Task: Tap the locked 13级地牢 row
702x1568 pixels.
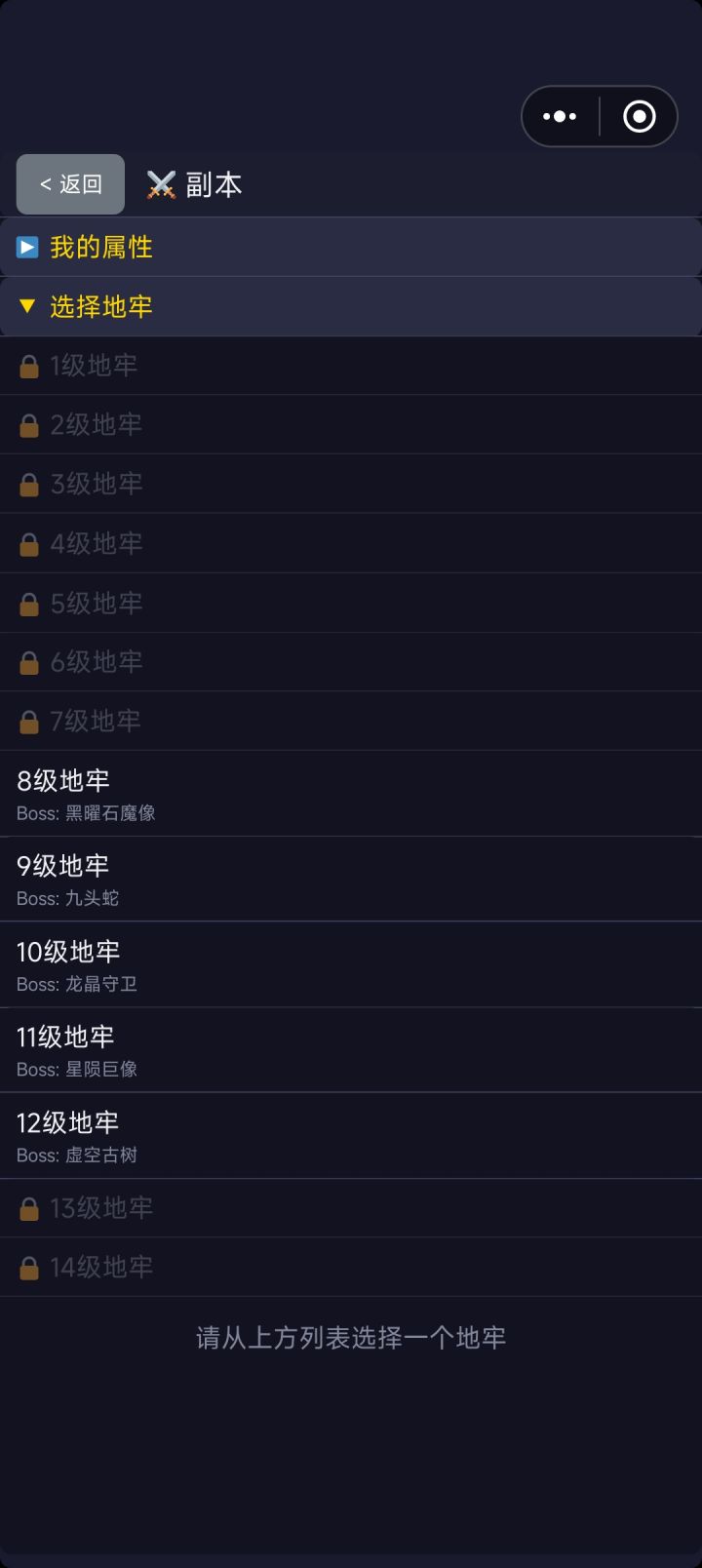Action: [351, 1208]
